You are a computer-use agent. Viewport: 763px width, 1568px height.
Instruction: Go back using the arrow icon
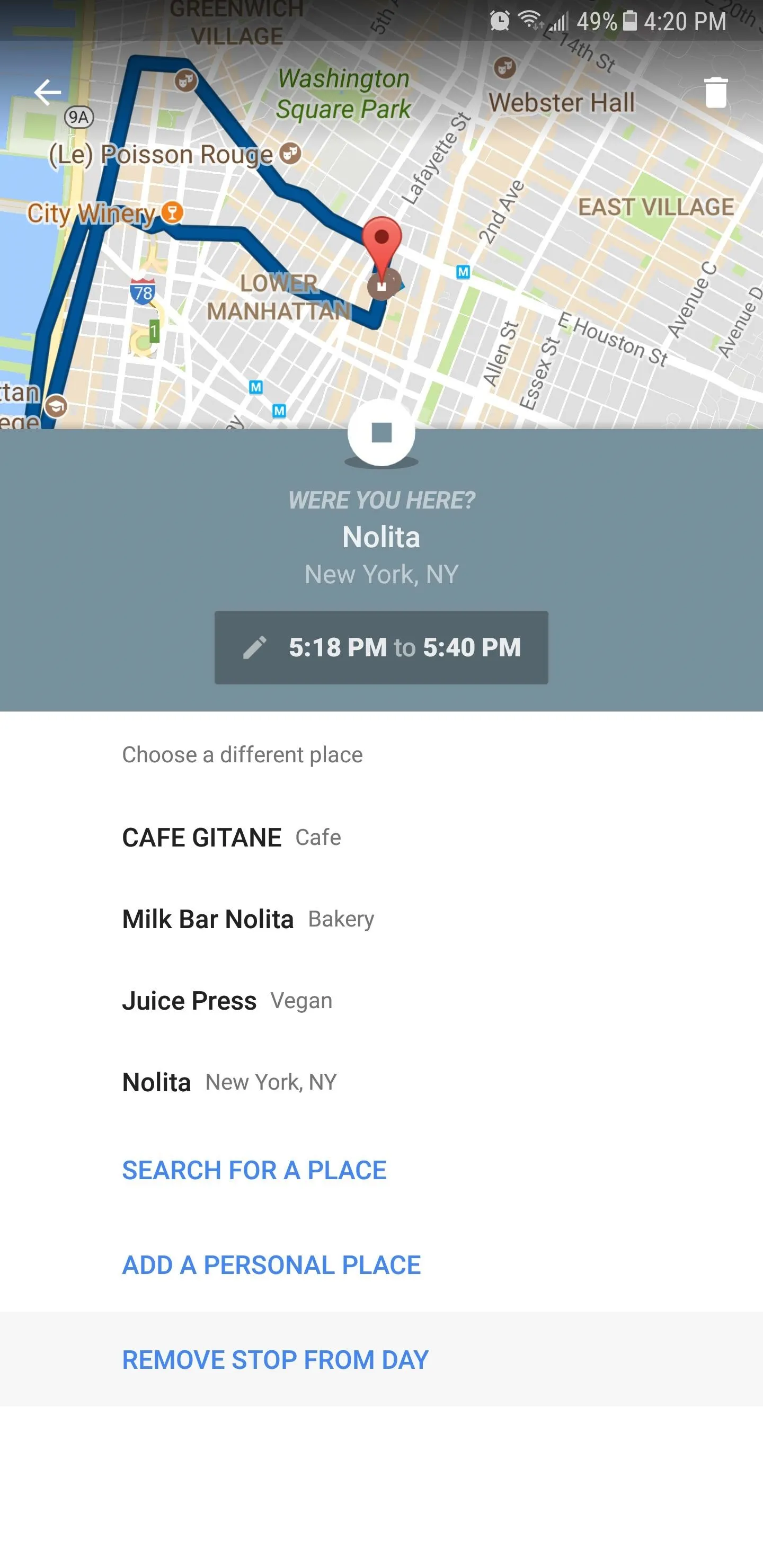(x=48, y=93)
